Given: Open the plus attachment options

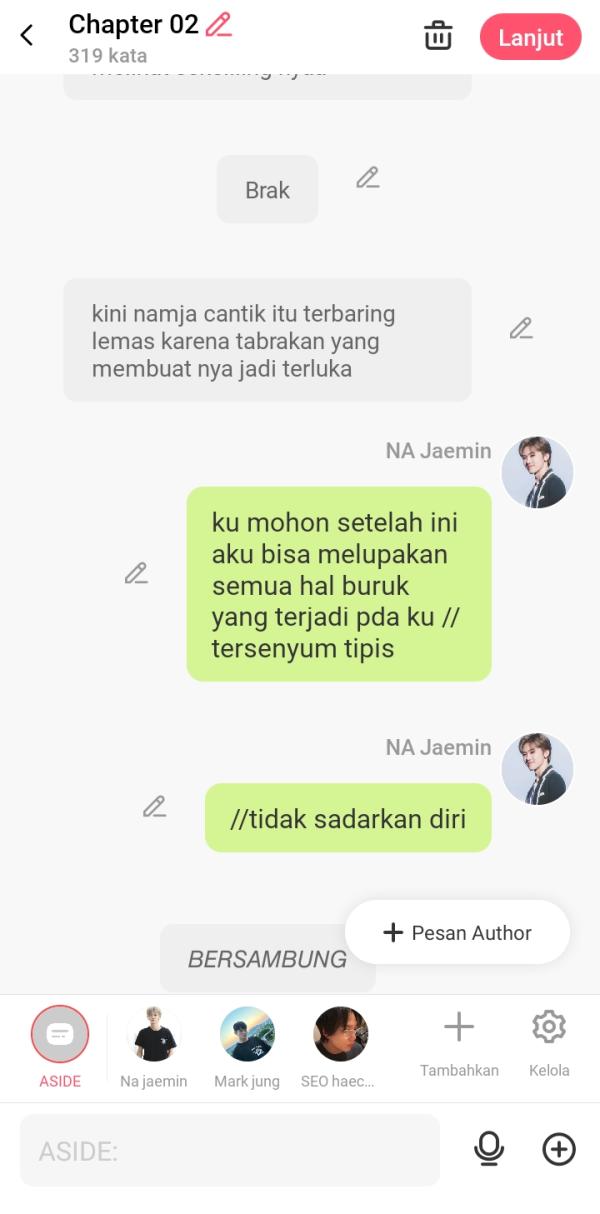Looking at the screenshot, I should click(559, 1150).
